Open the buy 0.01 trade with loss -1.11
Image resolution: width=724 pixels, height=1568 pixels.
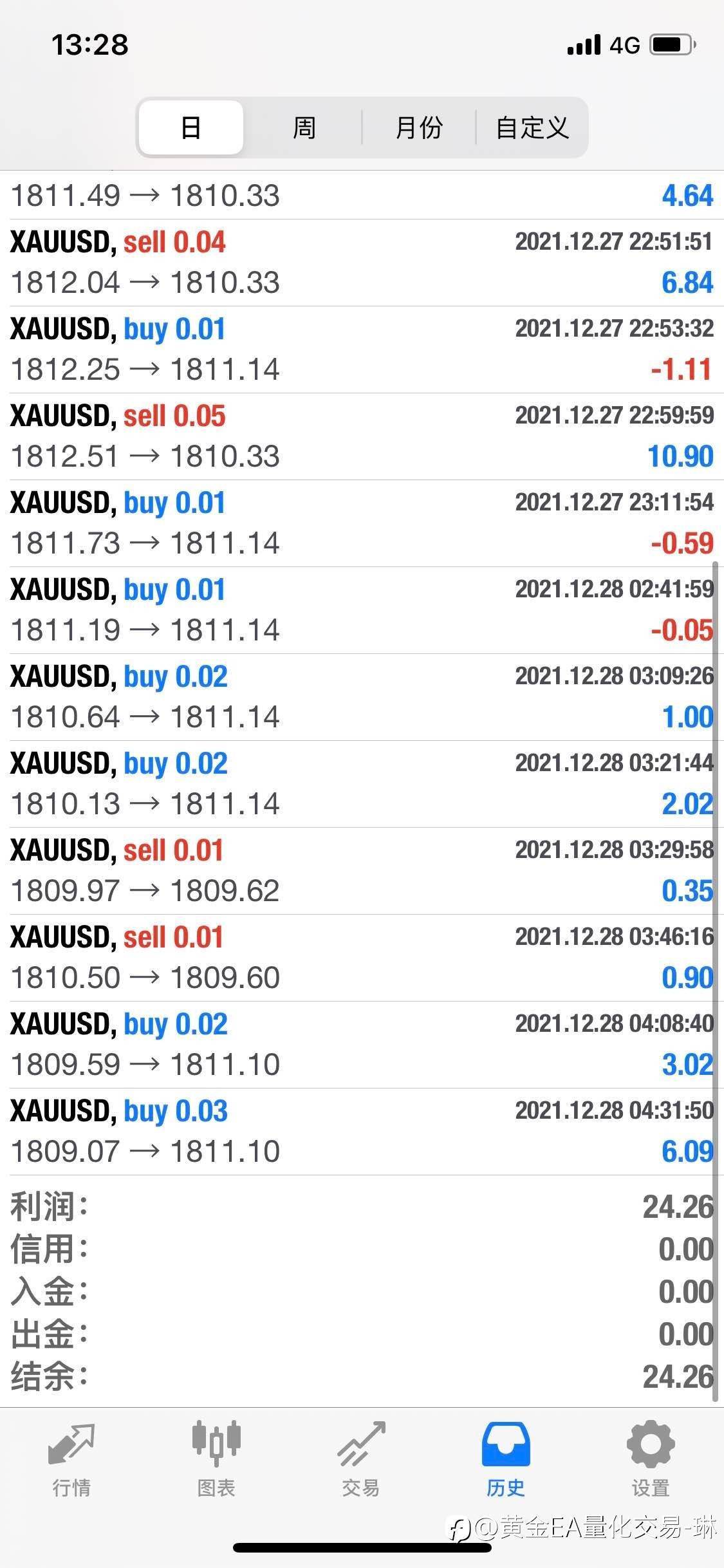[362, 350]
